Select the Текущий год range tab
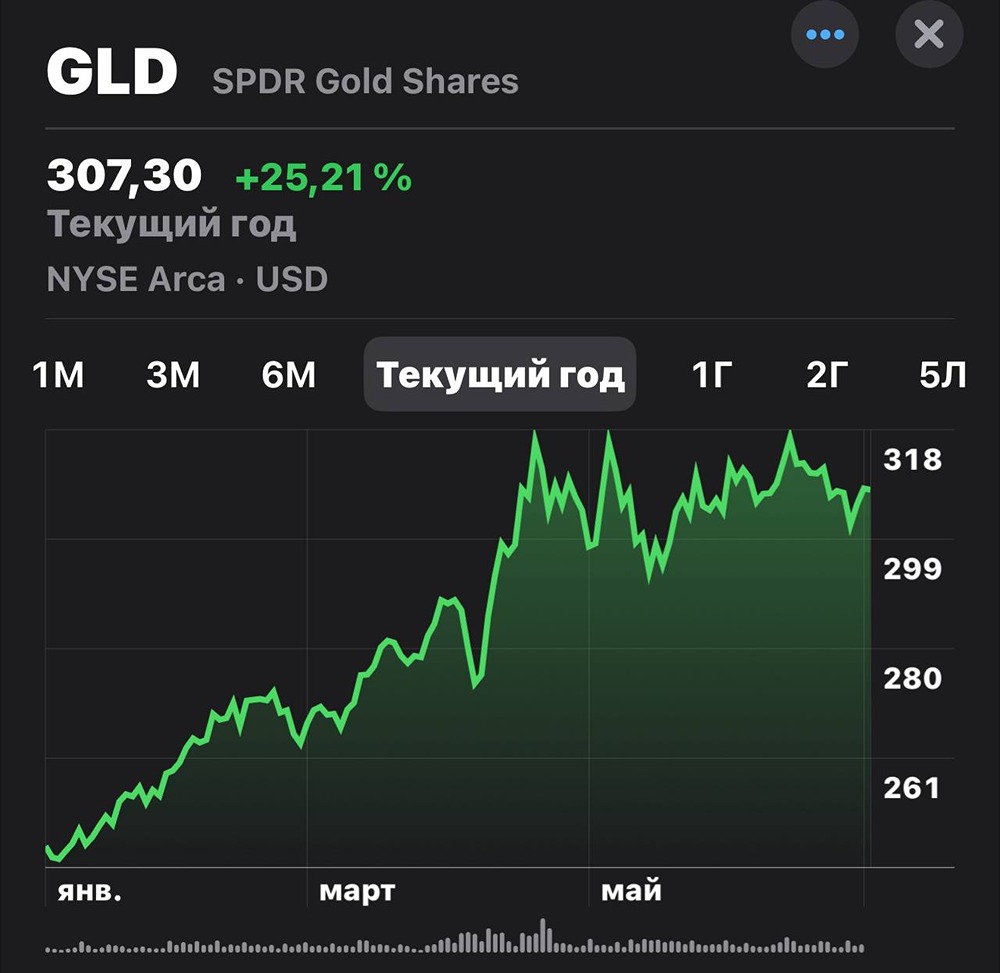This screenshot has width=1000, height=973. (x=500, y=375)
